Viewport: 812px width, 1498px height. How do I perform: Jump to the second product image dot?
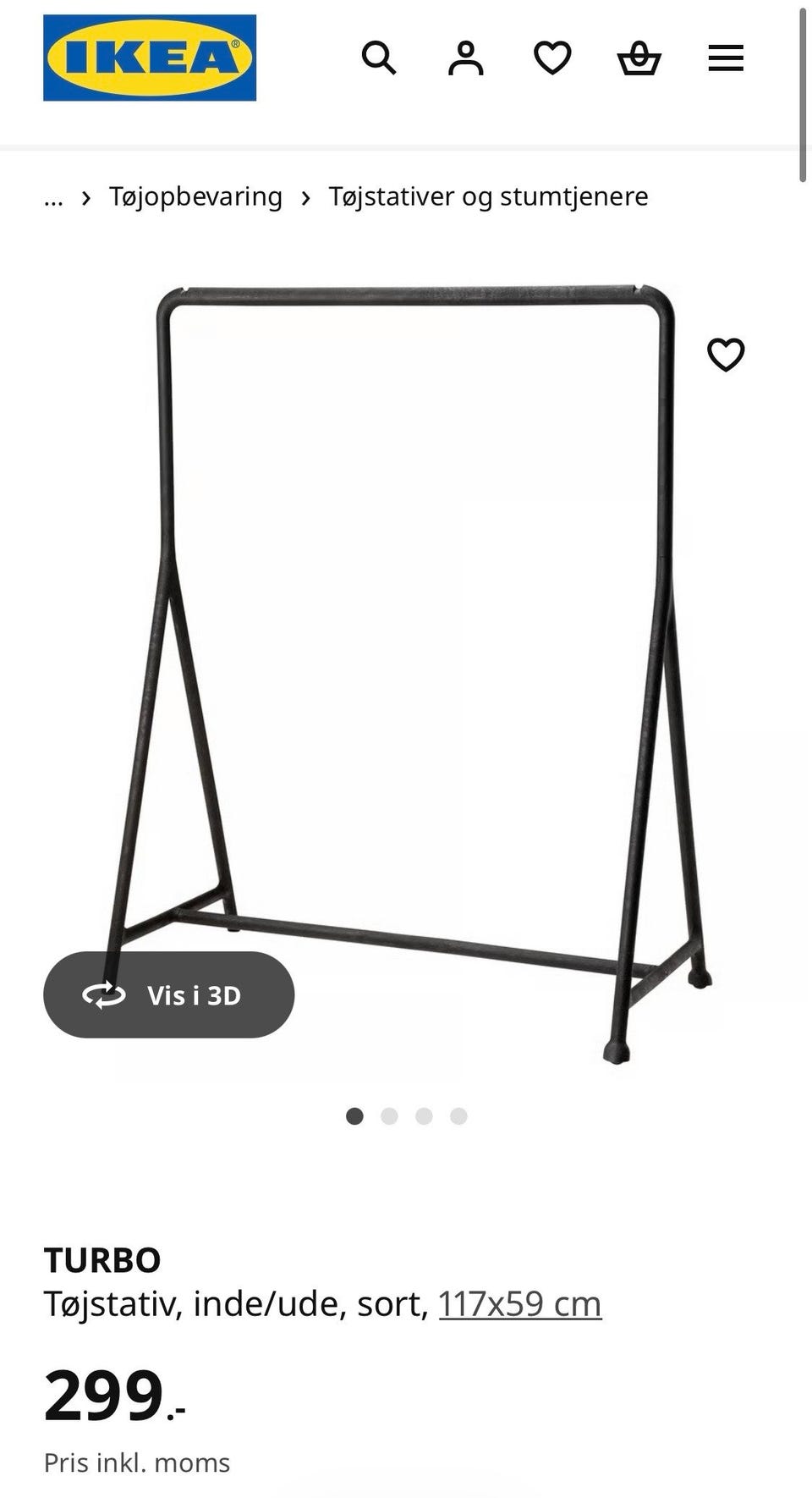click(389, 1116)
